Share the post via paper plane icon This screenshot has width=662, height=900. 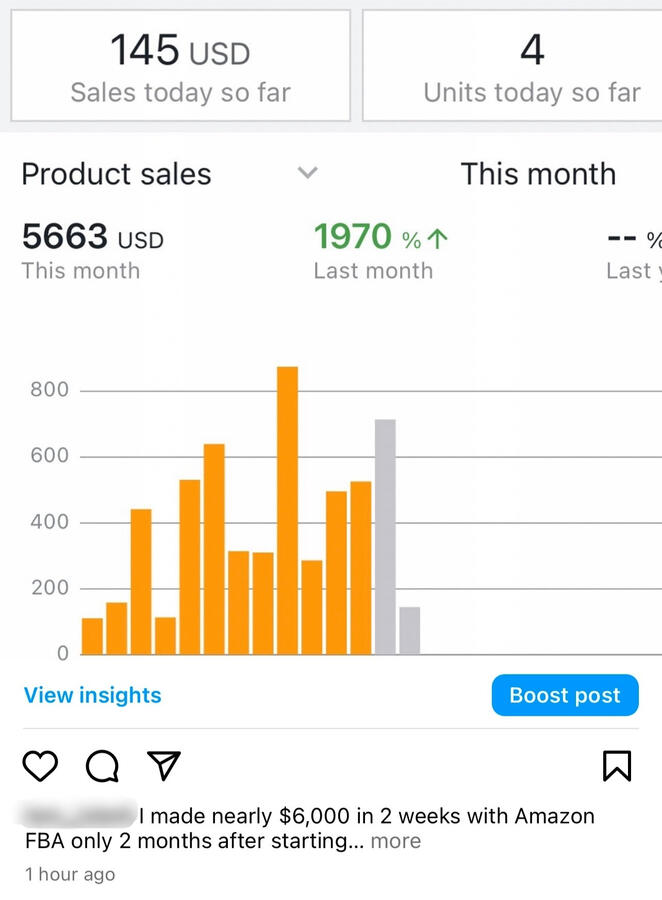164,766
